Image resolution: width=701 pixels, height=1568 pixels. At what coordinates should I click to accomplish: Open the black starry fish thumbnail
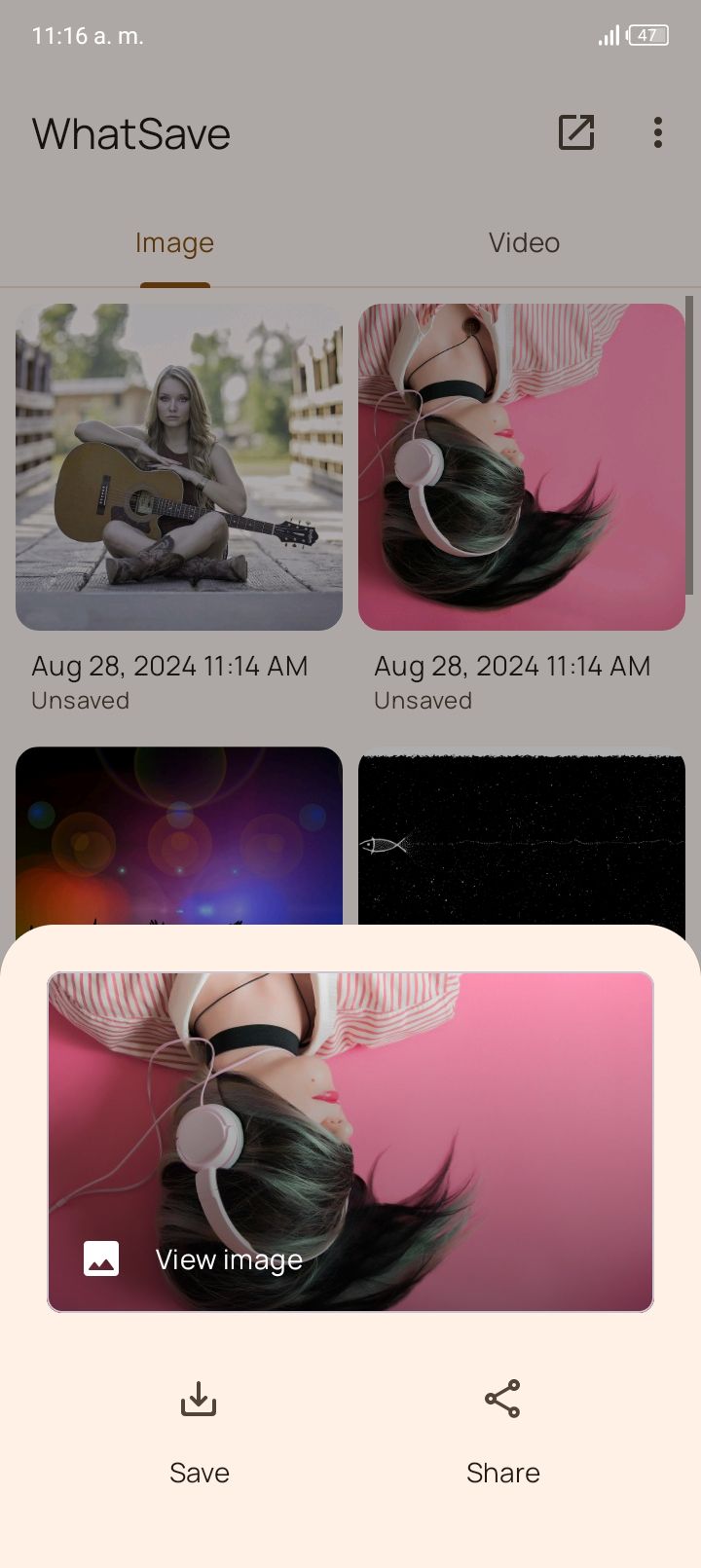[x=522, y=835]
